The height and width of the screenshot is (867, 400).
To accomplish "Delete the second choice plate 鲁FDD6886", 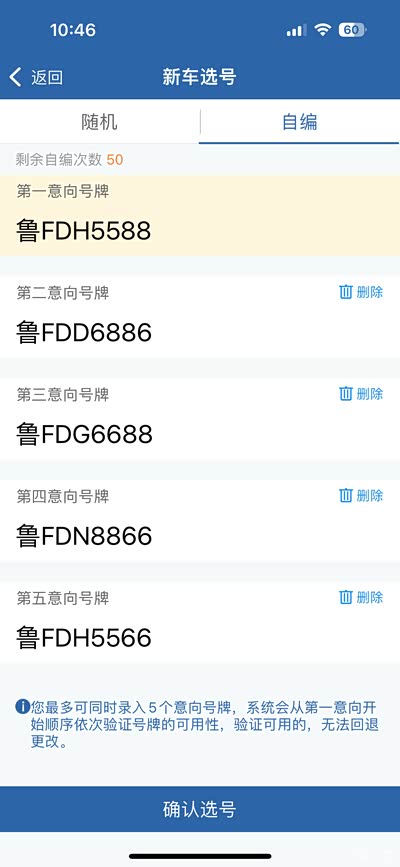I will 361,292.
